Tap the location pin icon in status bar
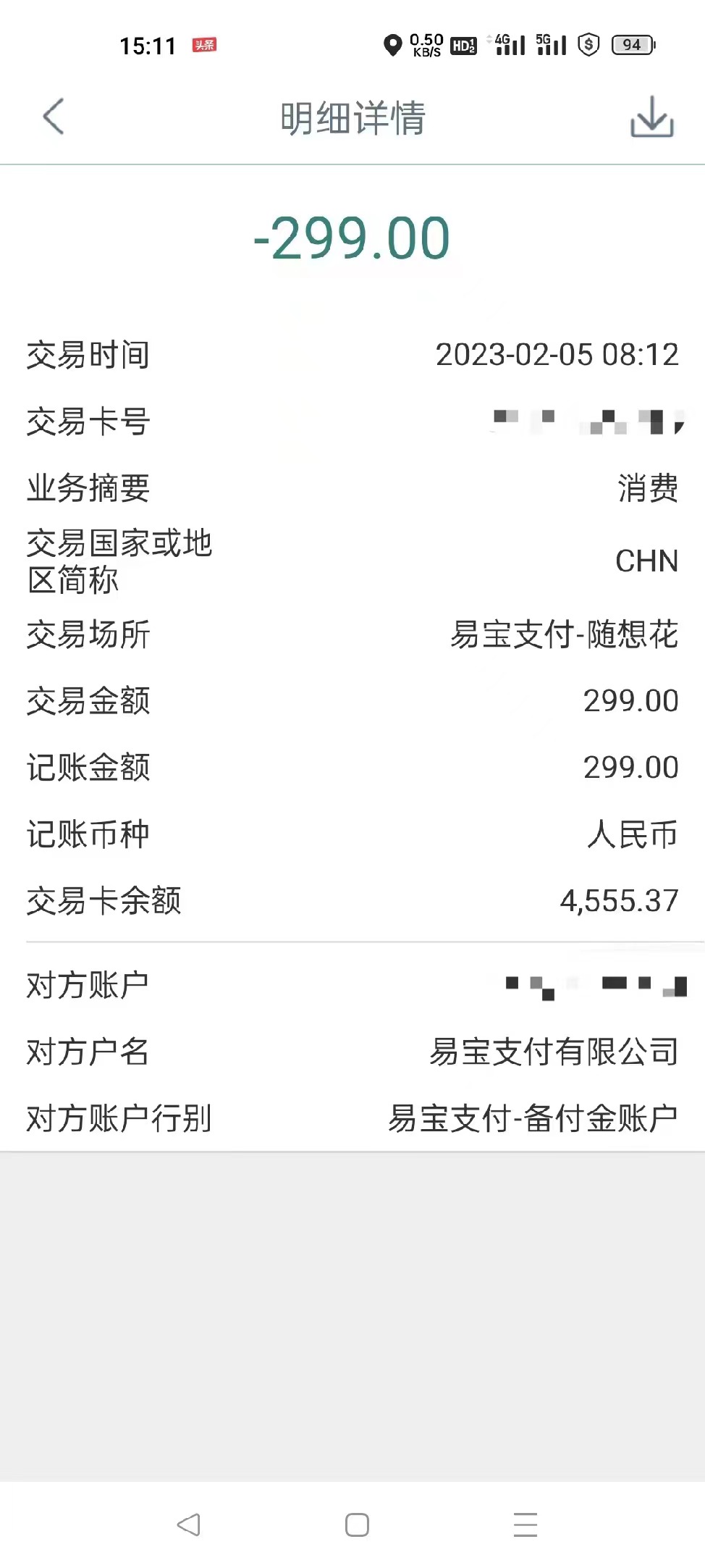The width and height of the screenshot is (705, 1568). [393, 45]
